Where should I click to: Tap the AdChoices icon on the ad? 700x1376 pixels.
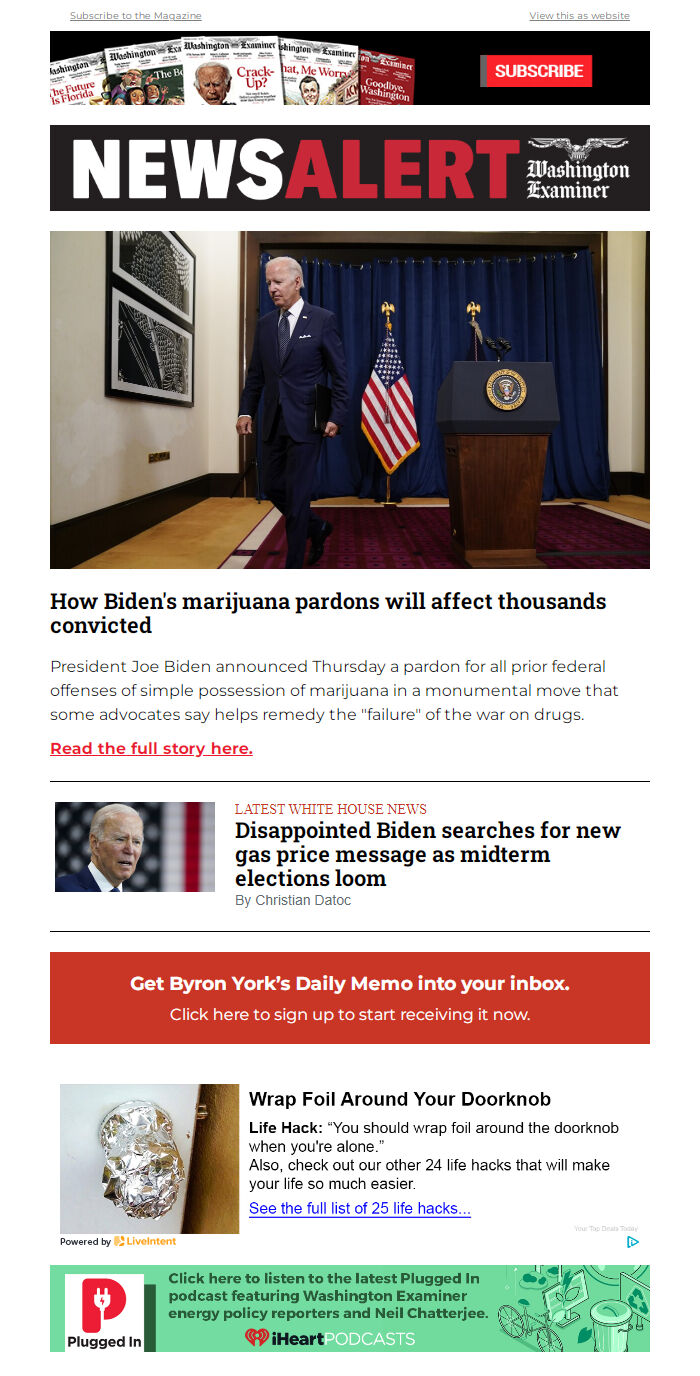(x=632, y=1242)
